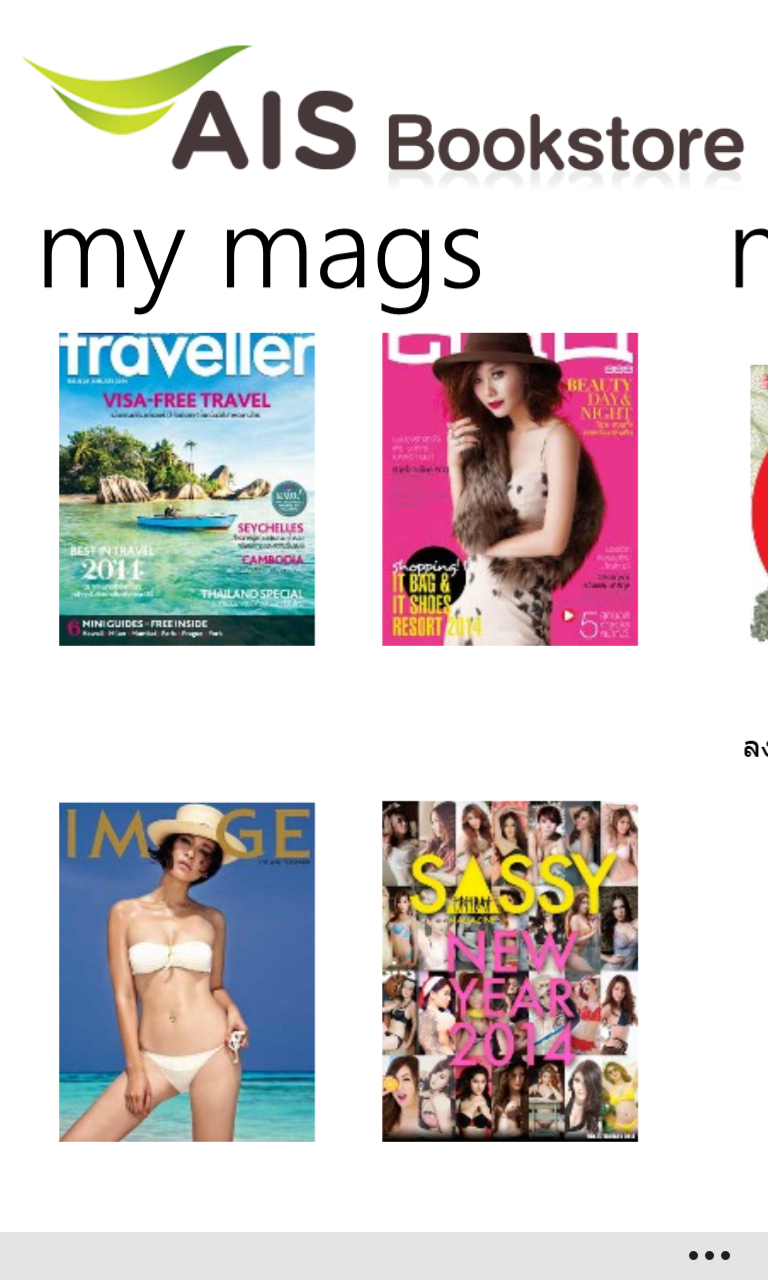Viewport: 768px width, 1280px height.
Task: Open the Traveller magazine cover
Action: click(x=187, y=489)
